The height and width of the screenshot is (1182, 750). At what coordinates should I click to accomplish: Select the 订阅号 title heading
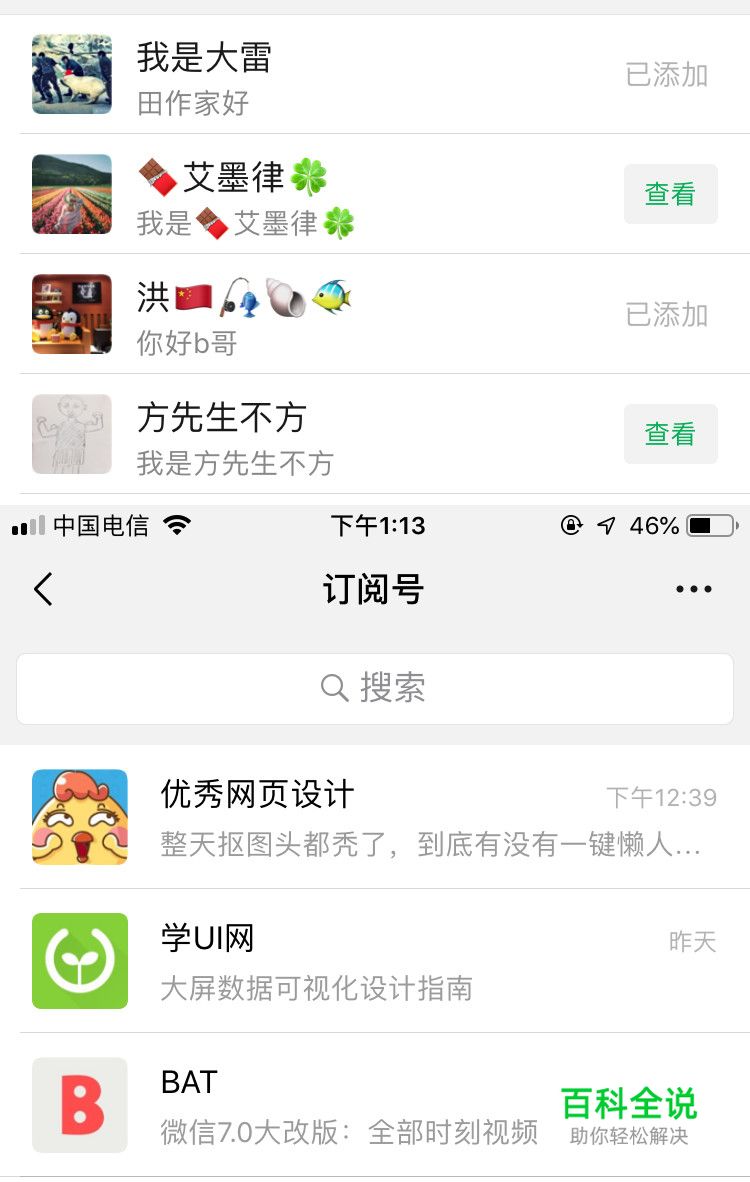[x=375, y=589]
